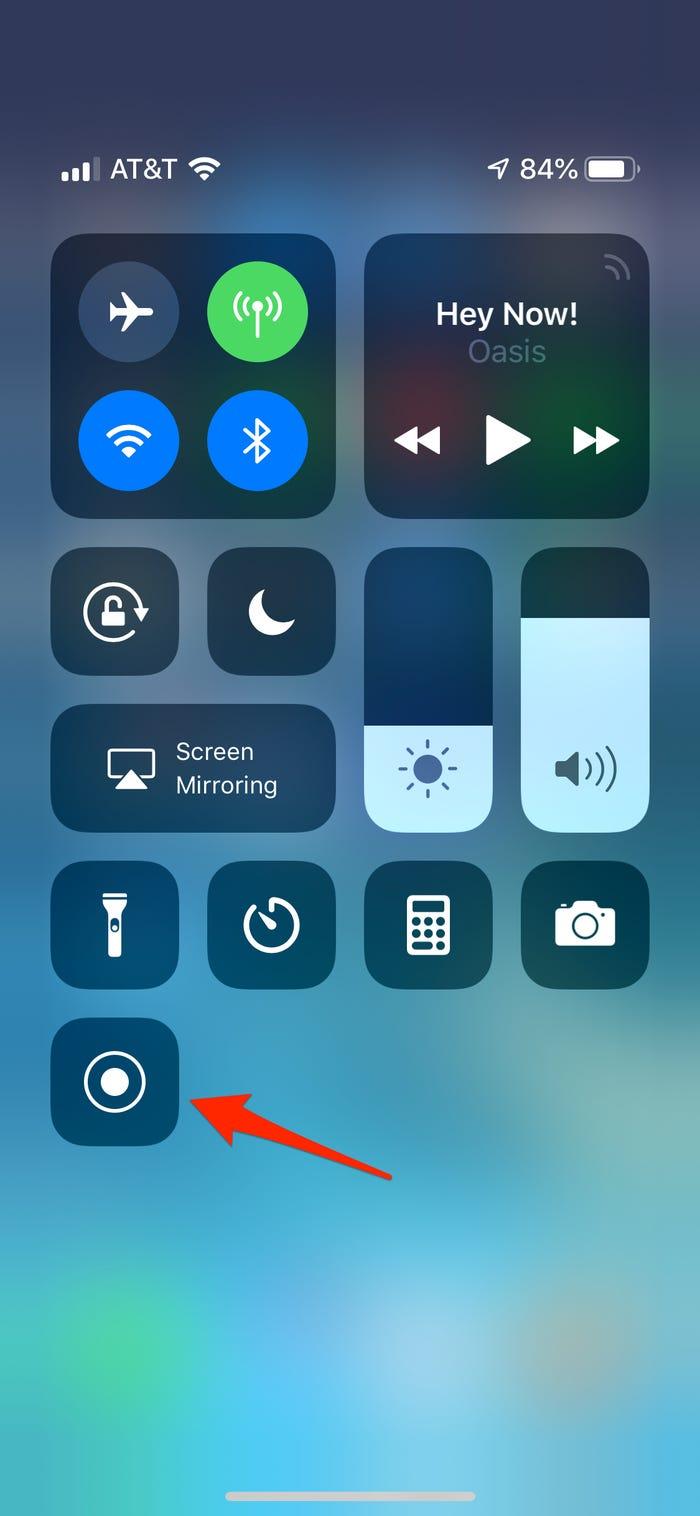Launch the Calculator
This screenshot has width=700, height=1516.
click(x=428, y=925)
